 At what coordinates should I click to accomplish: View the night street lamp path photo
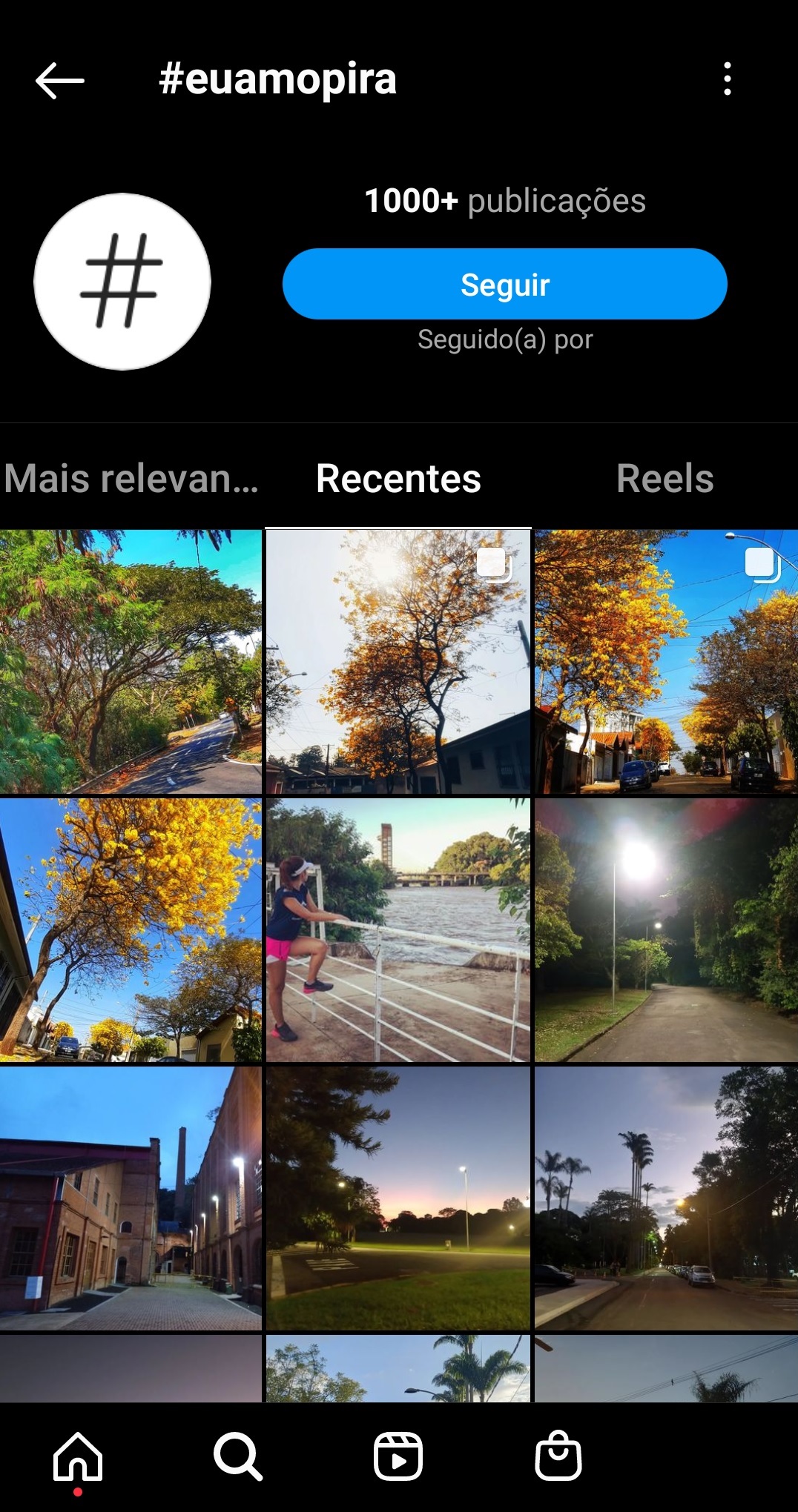pyautogui.click(x=666, y=930)
